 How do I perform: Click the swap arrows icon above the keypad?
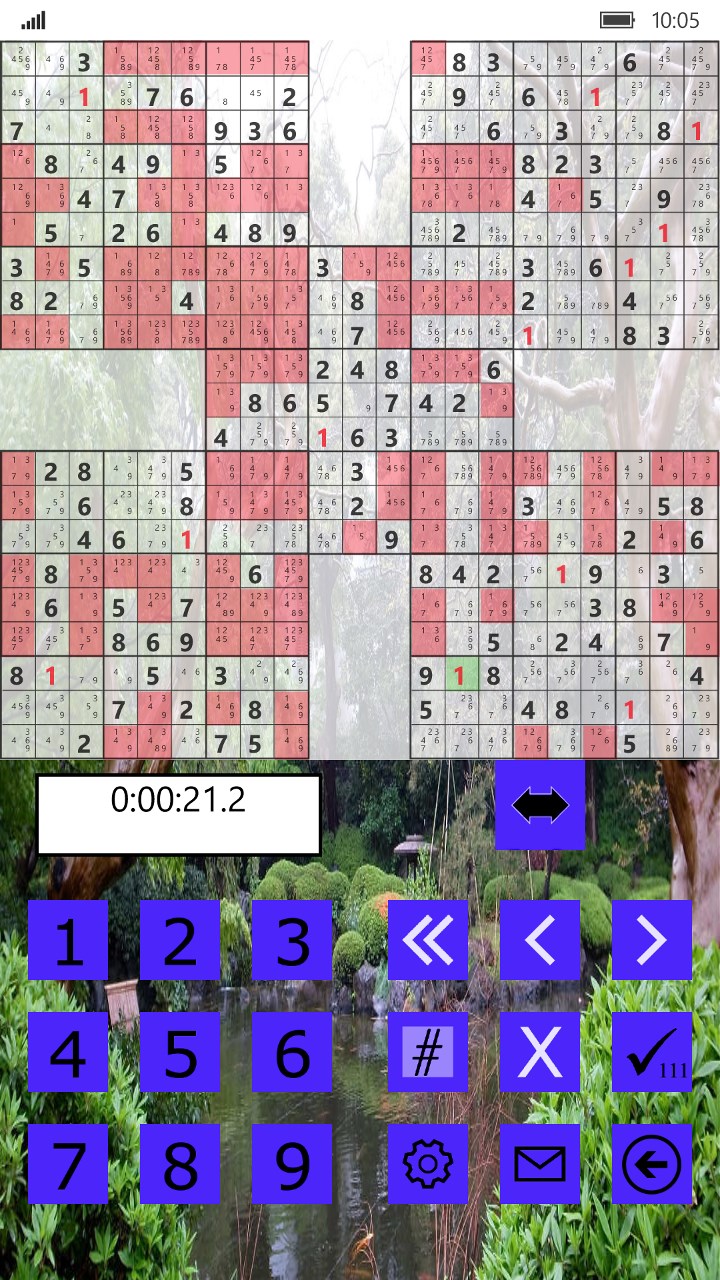pyautogui.click(x=539, y=805)
